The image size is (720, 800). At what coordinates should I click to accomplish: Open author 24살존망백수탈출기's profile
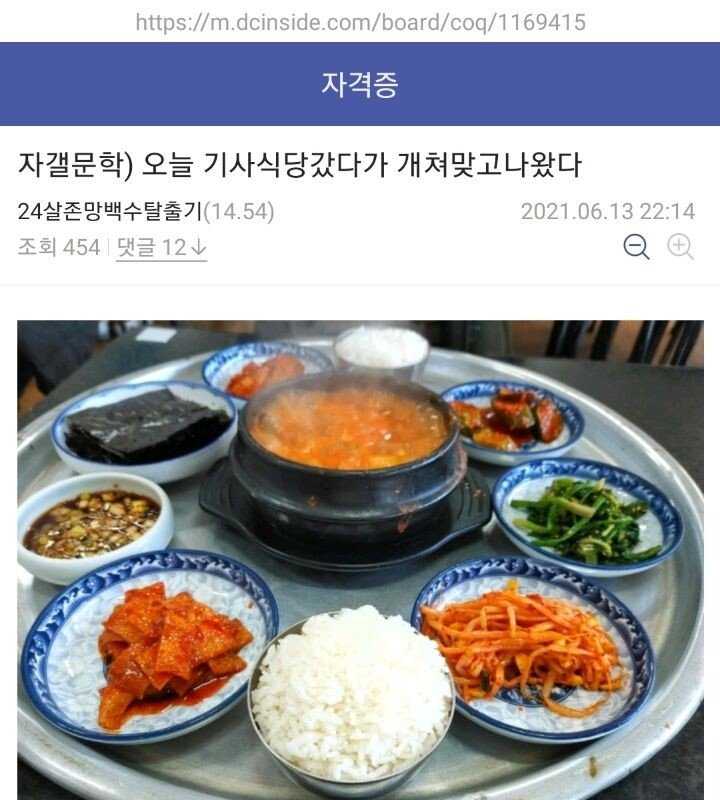click(x=110, y=212)
